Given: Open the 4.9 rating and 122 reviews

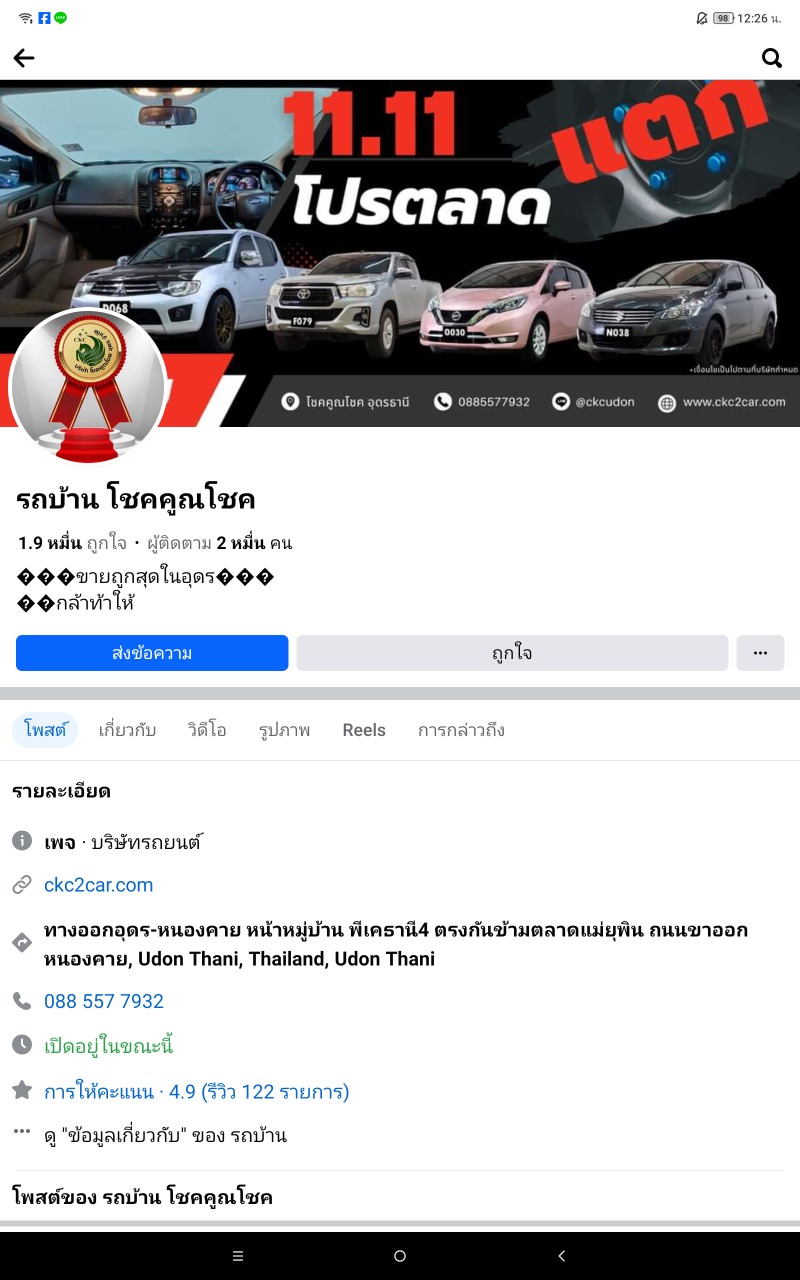Looking at the screenshot, I should point(196,1091).
